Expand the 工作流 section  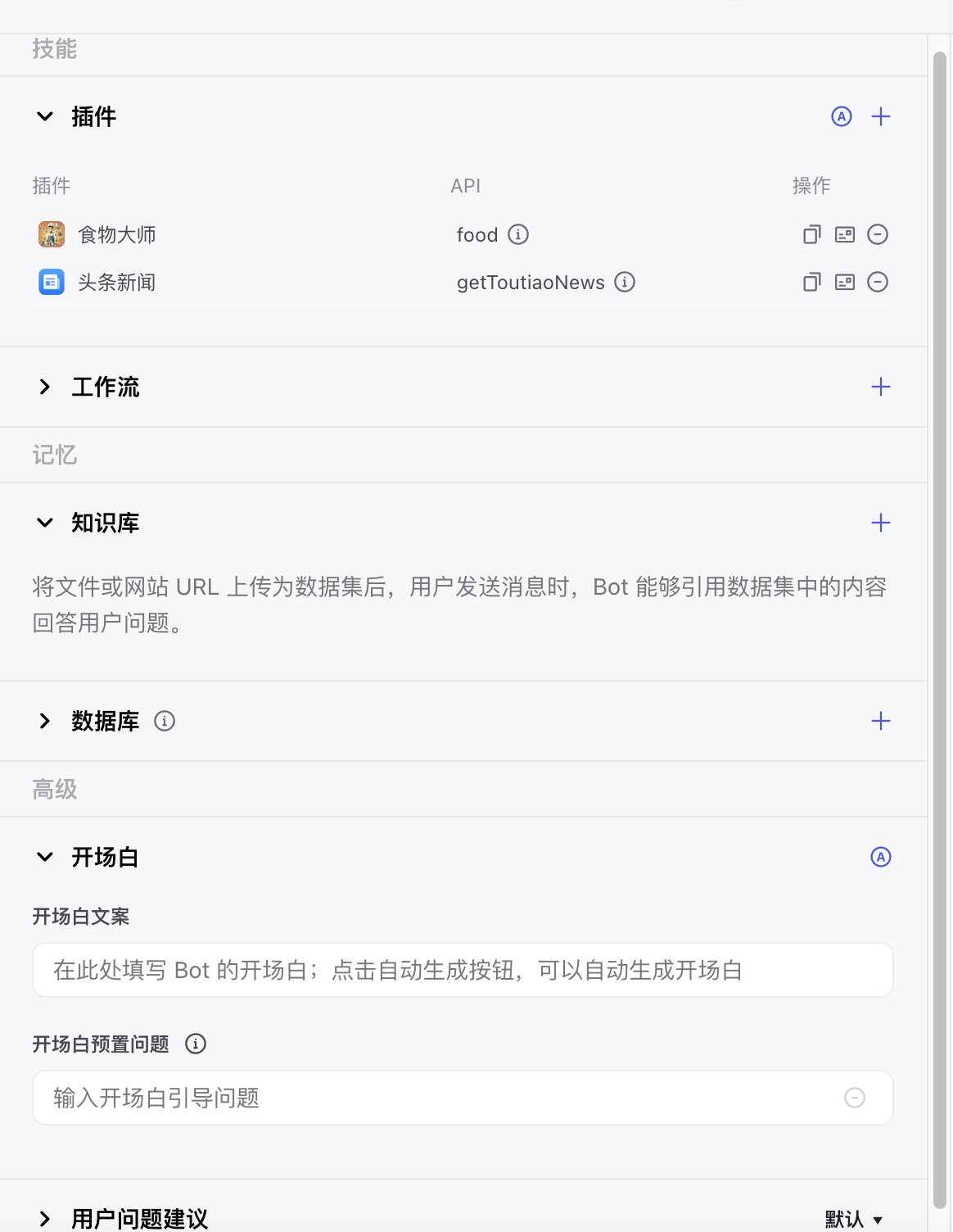point(45,387)
